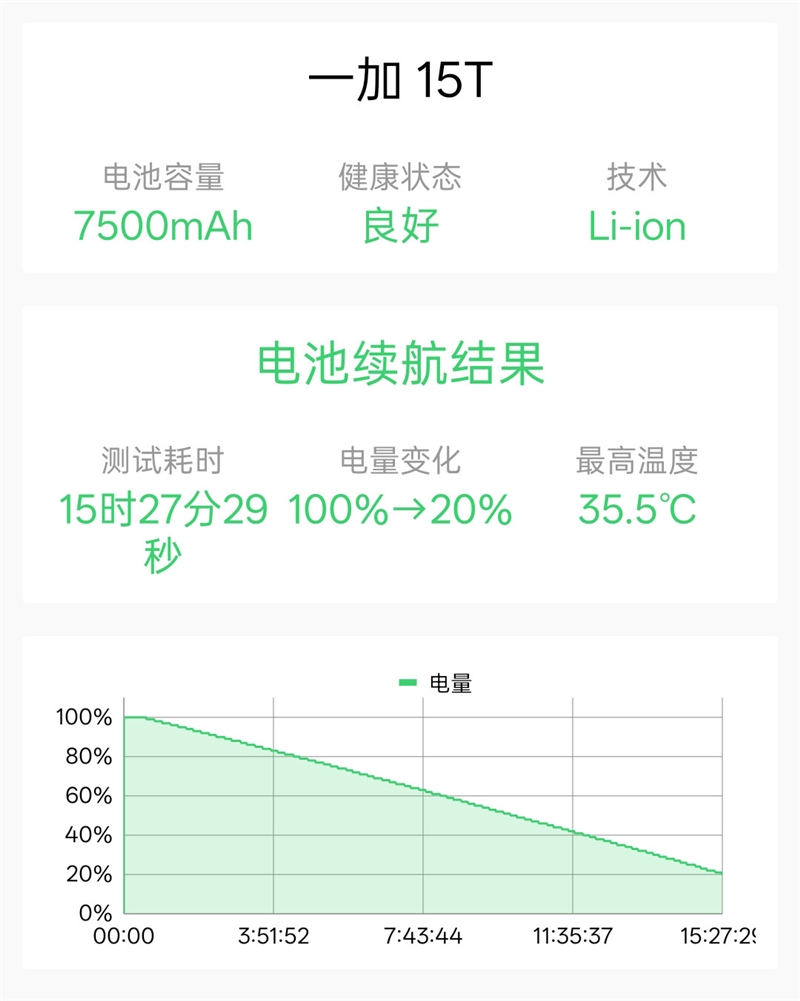Click the 100%→20% battery change value
800x1001 pixels.
click(399, 510)
